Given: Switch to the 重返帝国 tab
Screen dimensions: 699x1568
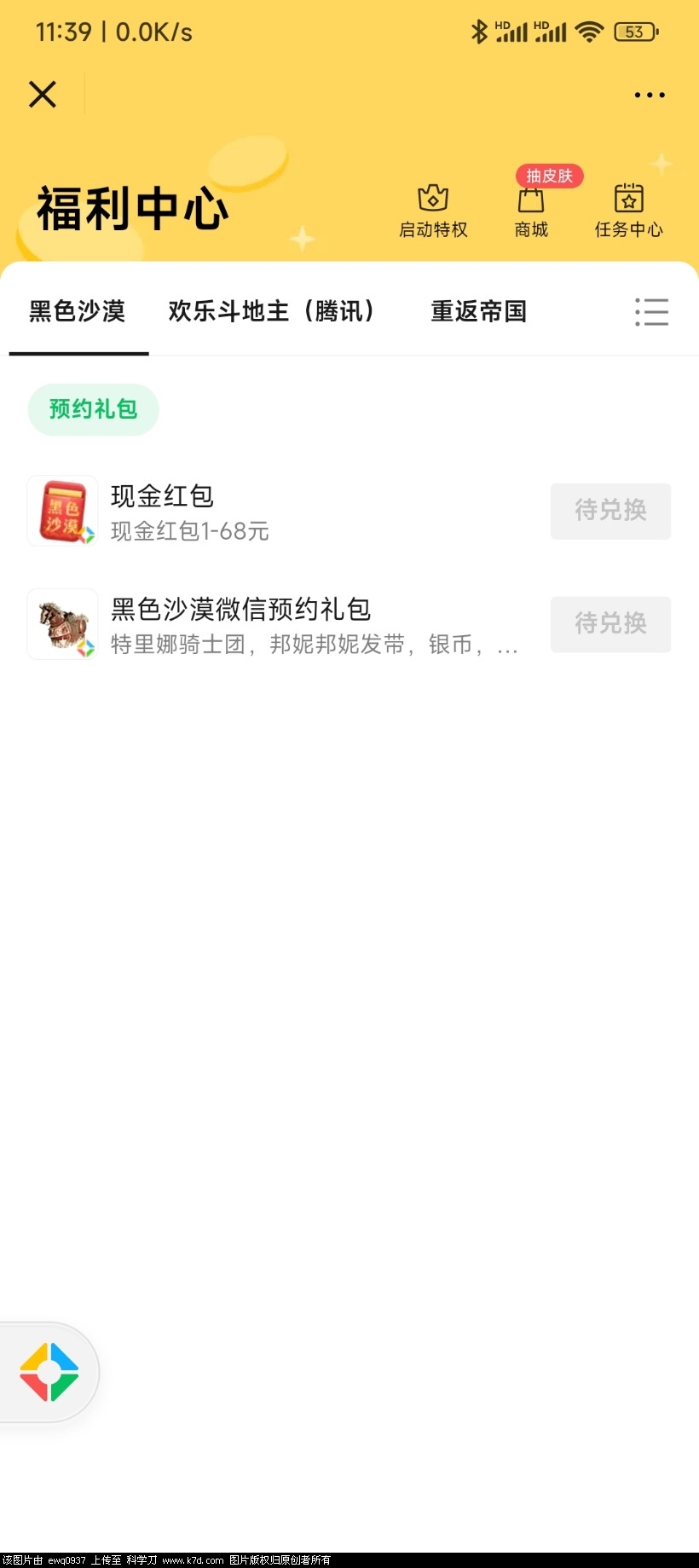Looking at the screenshot, I should tap(478, 312).
